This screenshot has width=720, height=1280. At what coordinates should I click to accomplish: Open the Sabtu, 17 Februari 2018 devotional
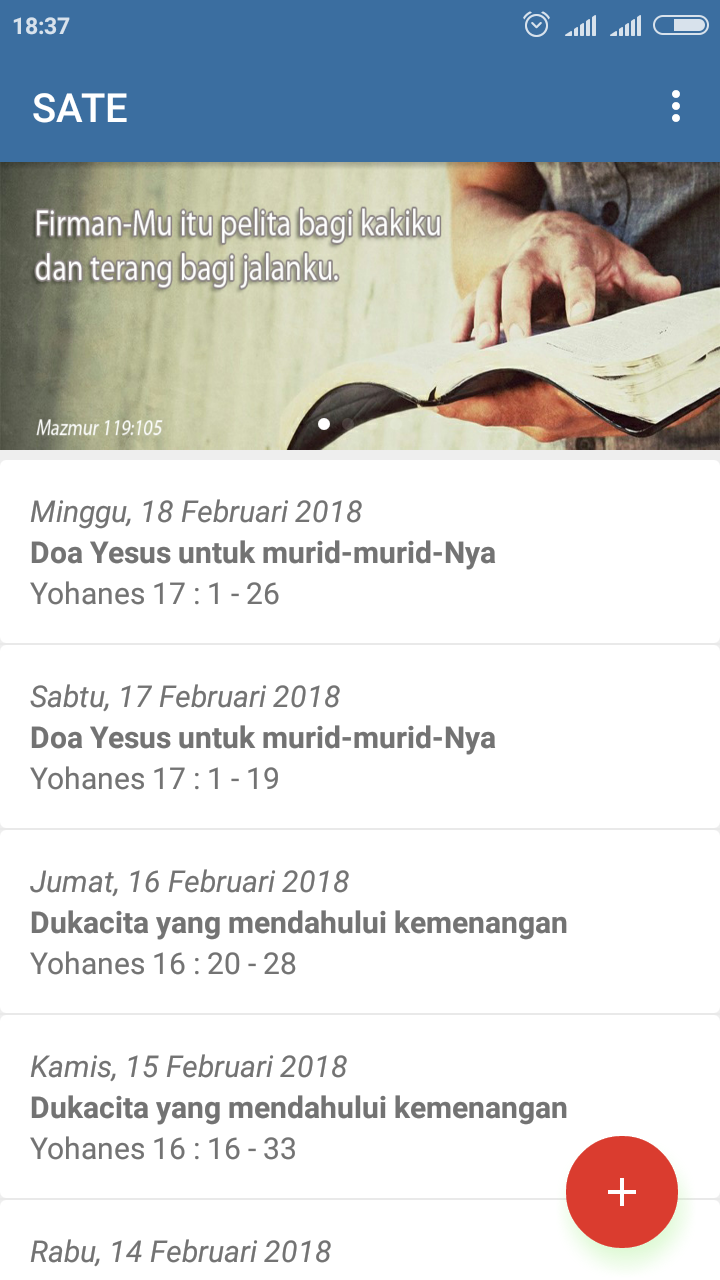pyautogui.click(x=360, y=737)
